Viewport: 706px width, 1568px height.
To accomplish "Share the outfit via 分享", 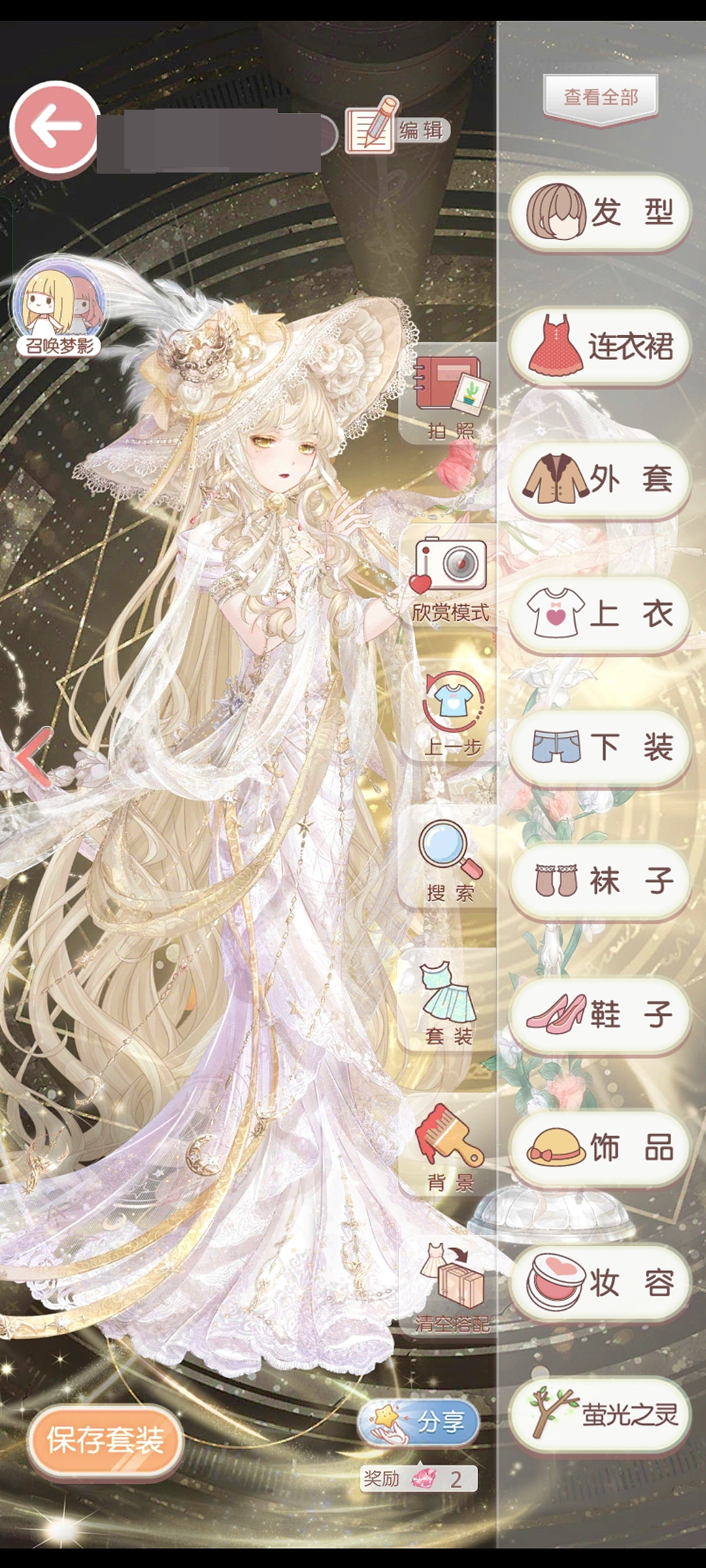I will tap(420, 1422).
